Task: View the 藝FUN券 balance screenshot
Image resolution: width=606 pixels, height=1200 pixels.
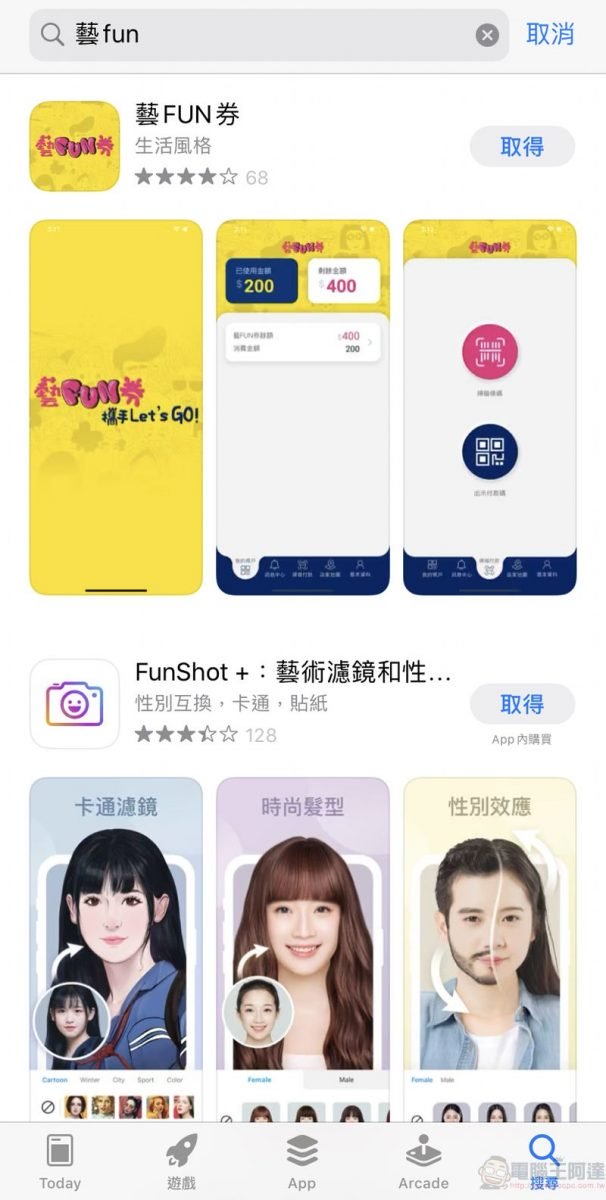Action: (303, 407)
